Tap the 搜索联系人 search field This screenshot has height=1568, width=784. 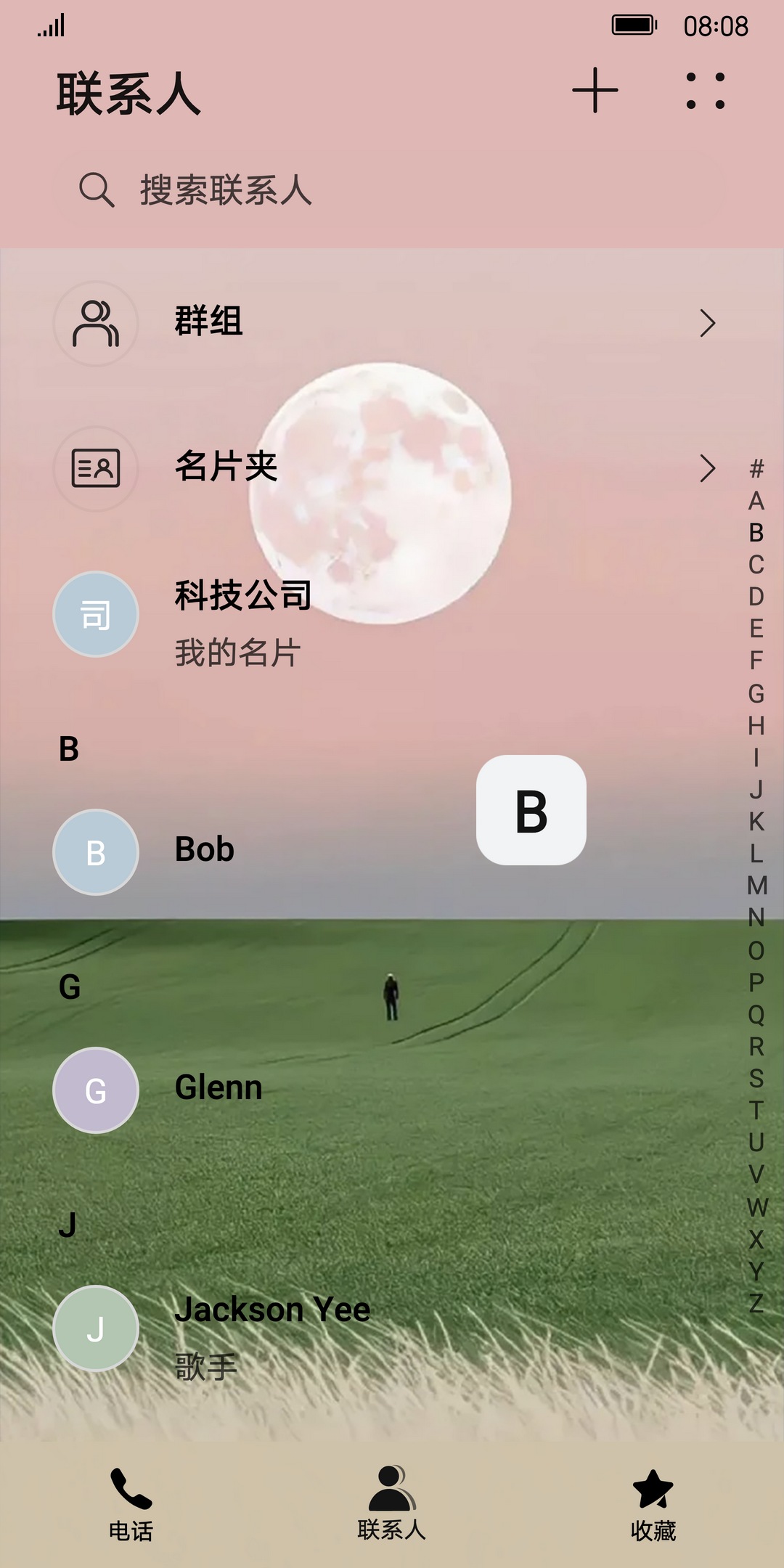[392, 190]
